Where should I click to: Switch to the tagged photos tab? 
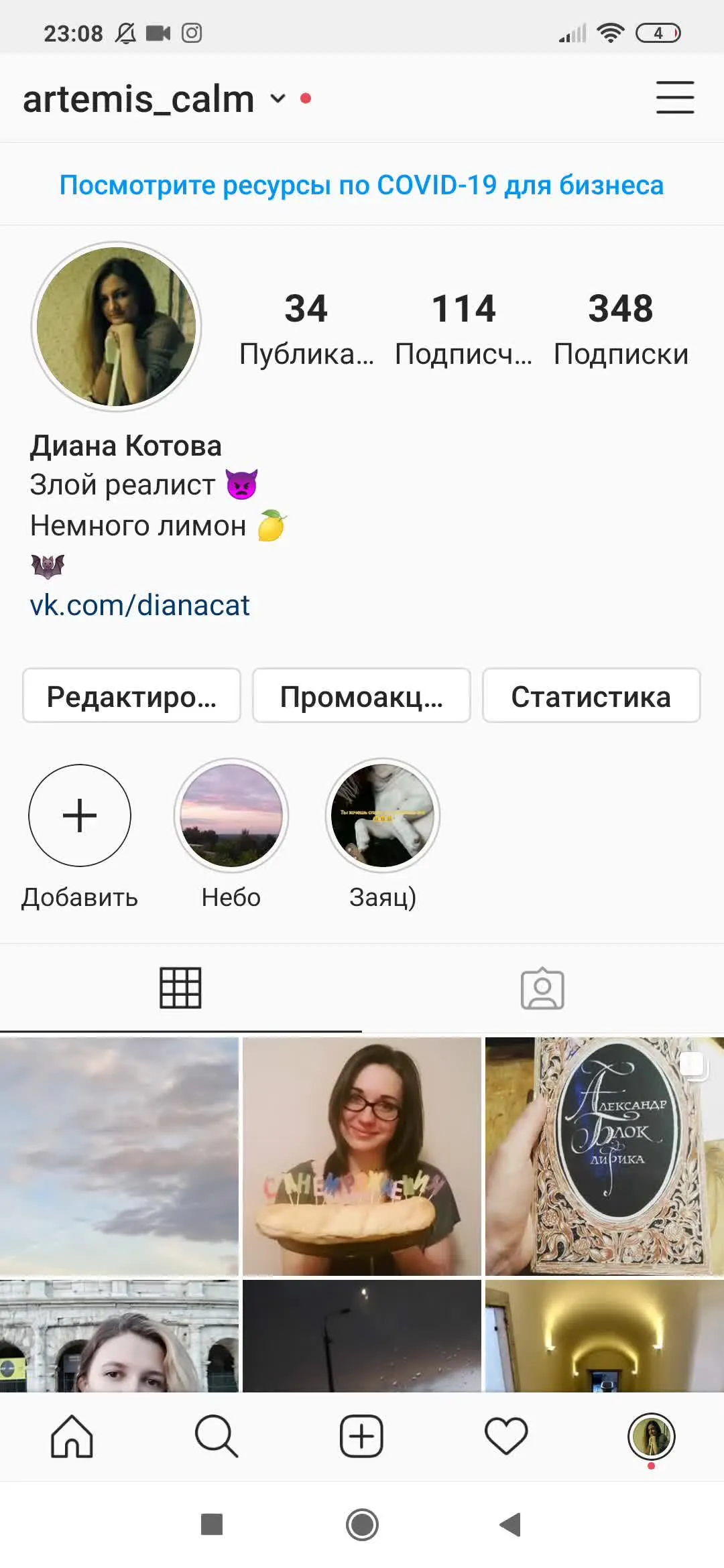[x=542, y=988]
